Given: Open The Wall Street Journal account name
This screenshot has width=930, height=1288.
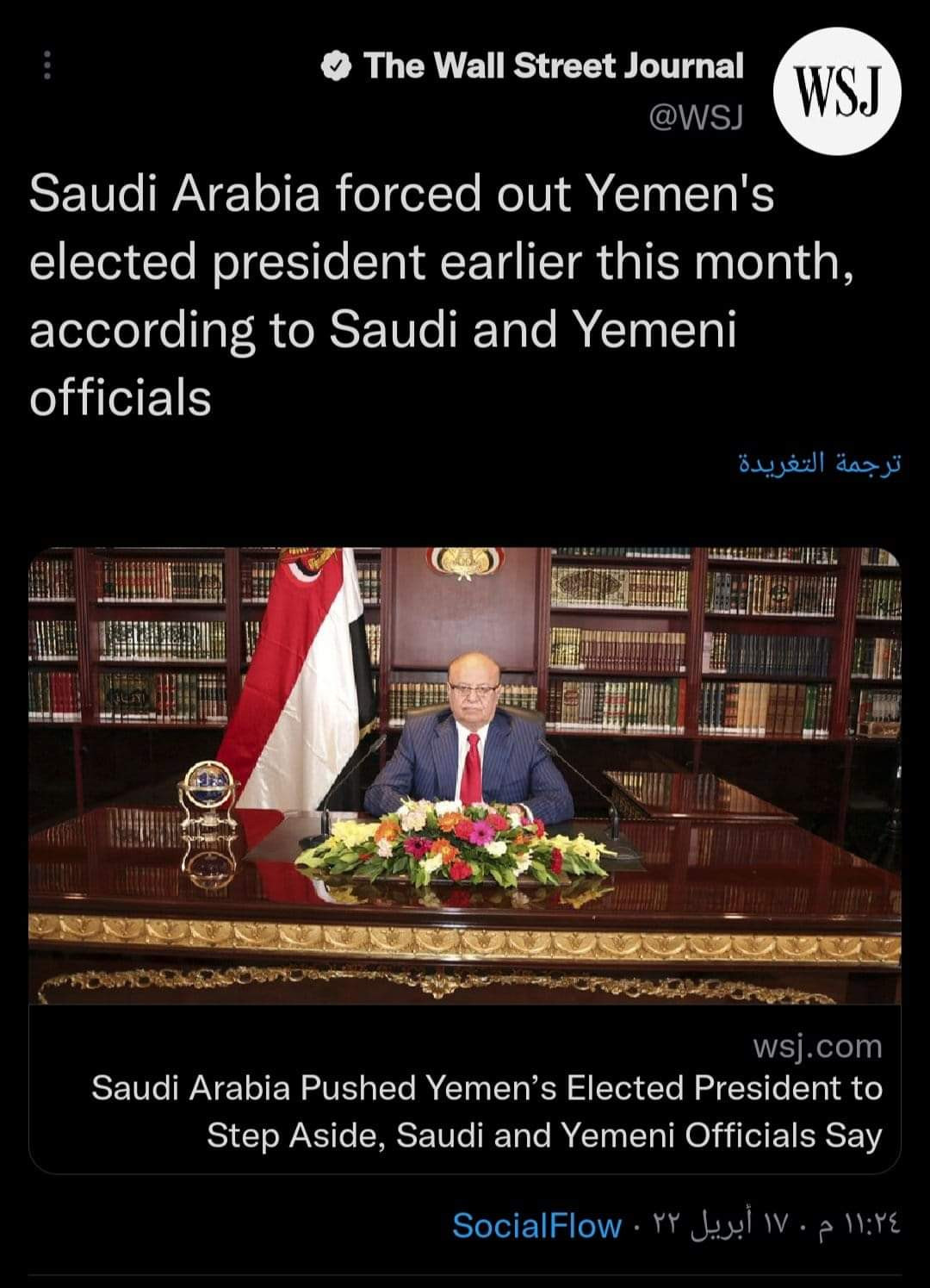Looking at the screenshot, I should (553, 65).
